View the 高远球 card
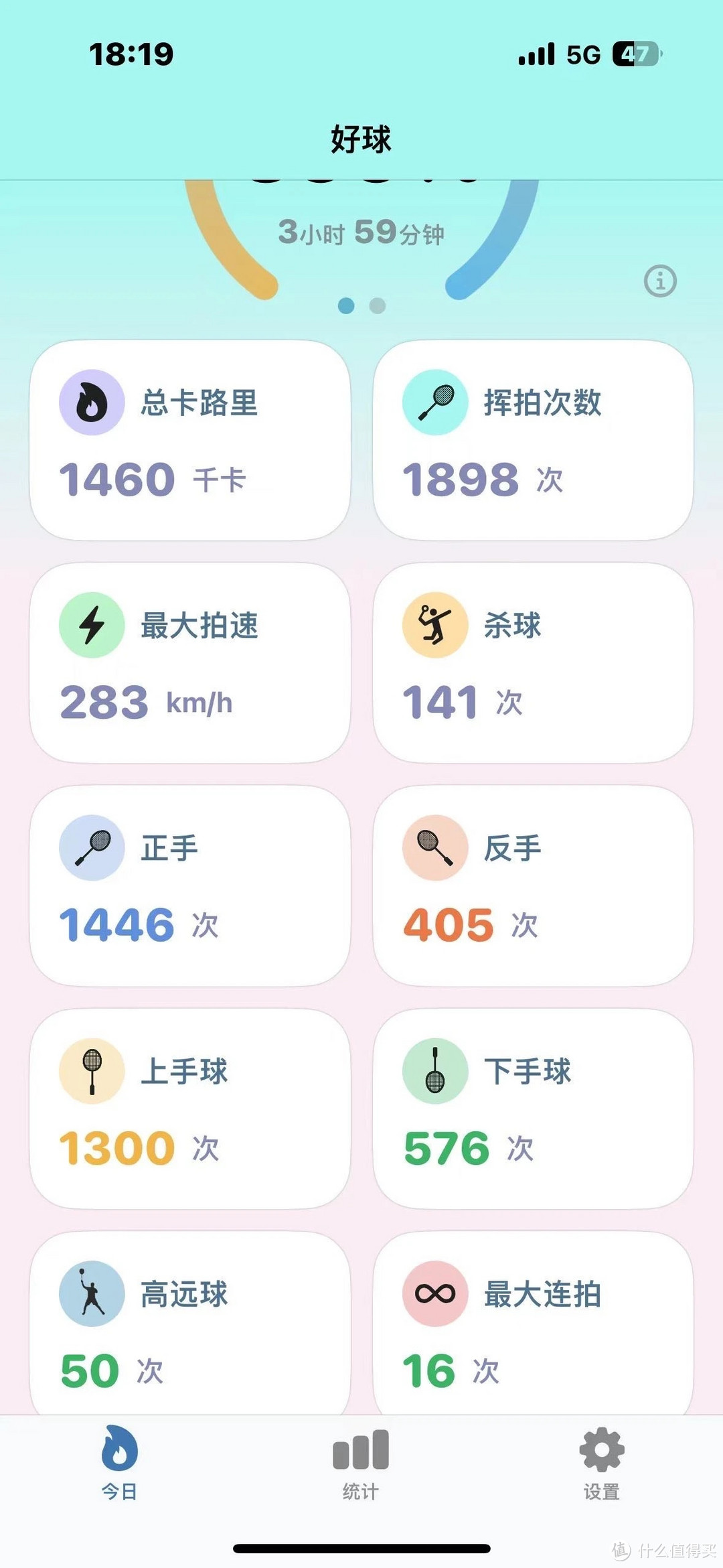 click(190, 1324)
